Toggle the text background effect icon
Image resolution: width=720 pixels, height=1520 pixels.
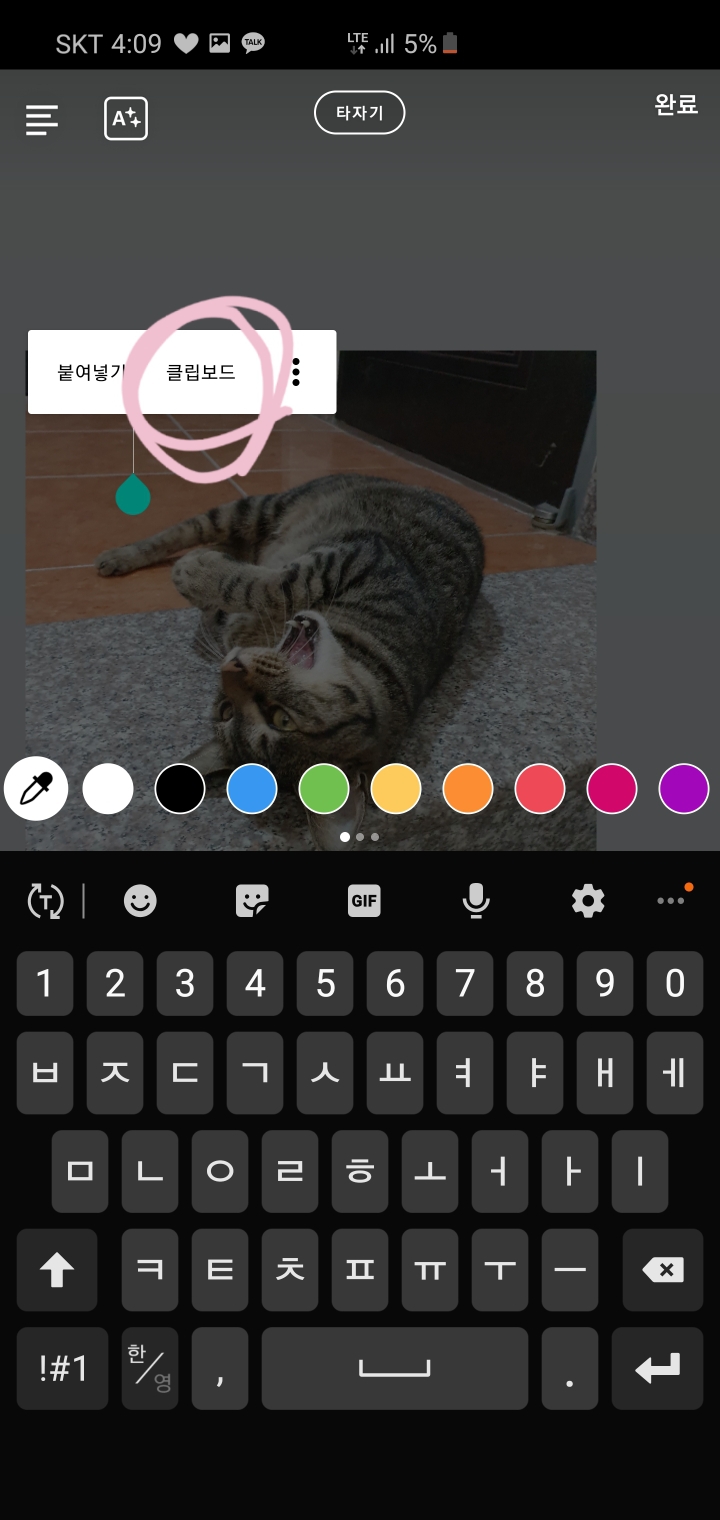126,119
